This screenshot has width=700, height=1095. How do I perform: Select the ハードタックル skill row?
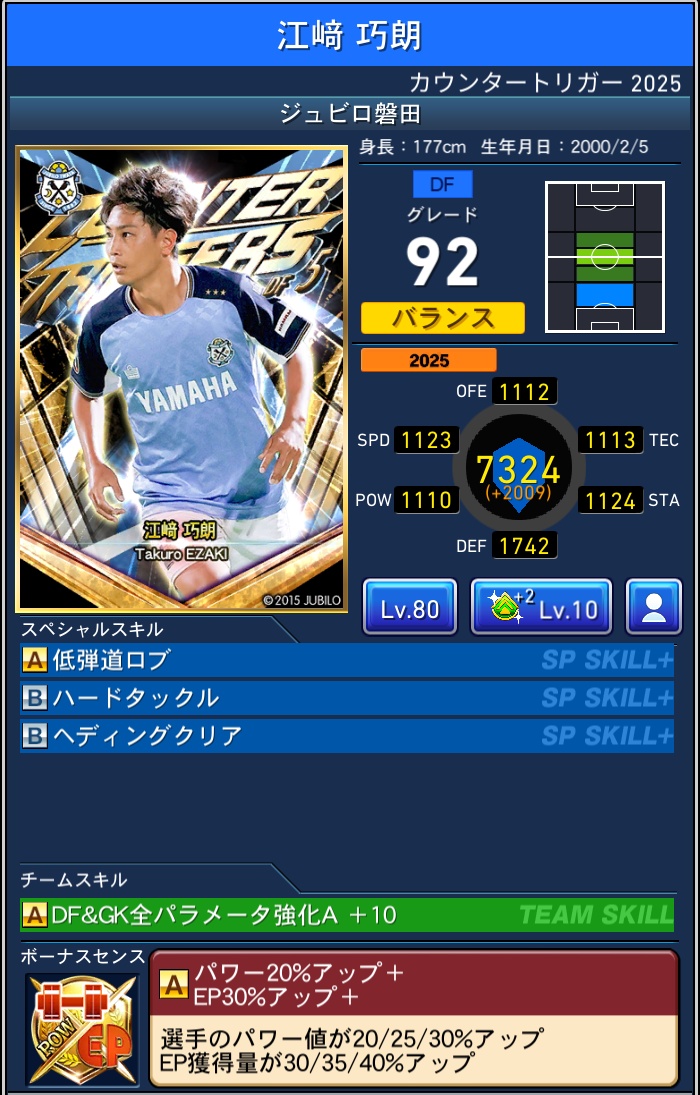346,698
